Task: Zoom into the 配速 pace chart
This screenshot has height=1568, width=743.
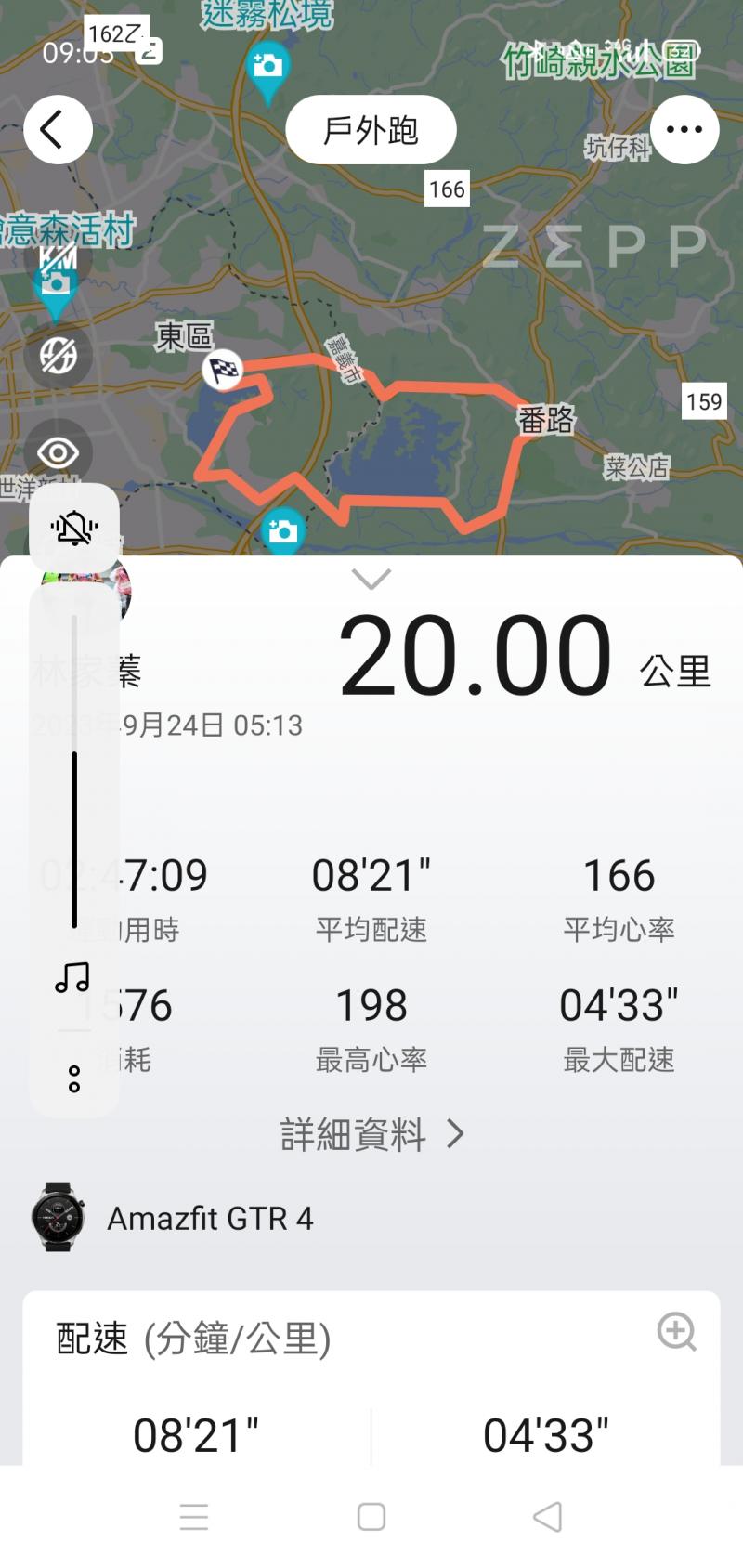Action: click(x=676, y=1331)
